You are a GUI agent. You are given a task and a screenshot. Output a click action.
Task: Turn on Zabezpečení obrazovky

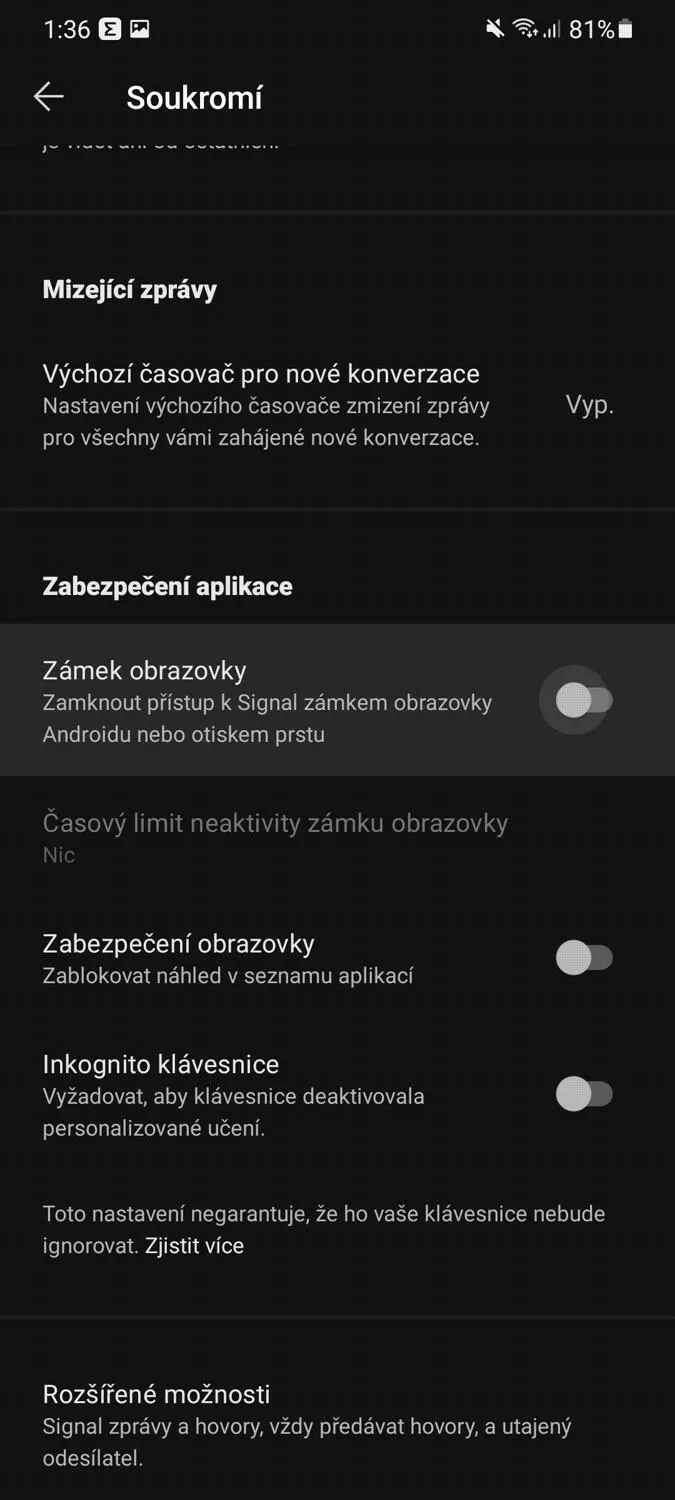tap(584, 958)
